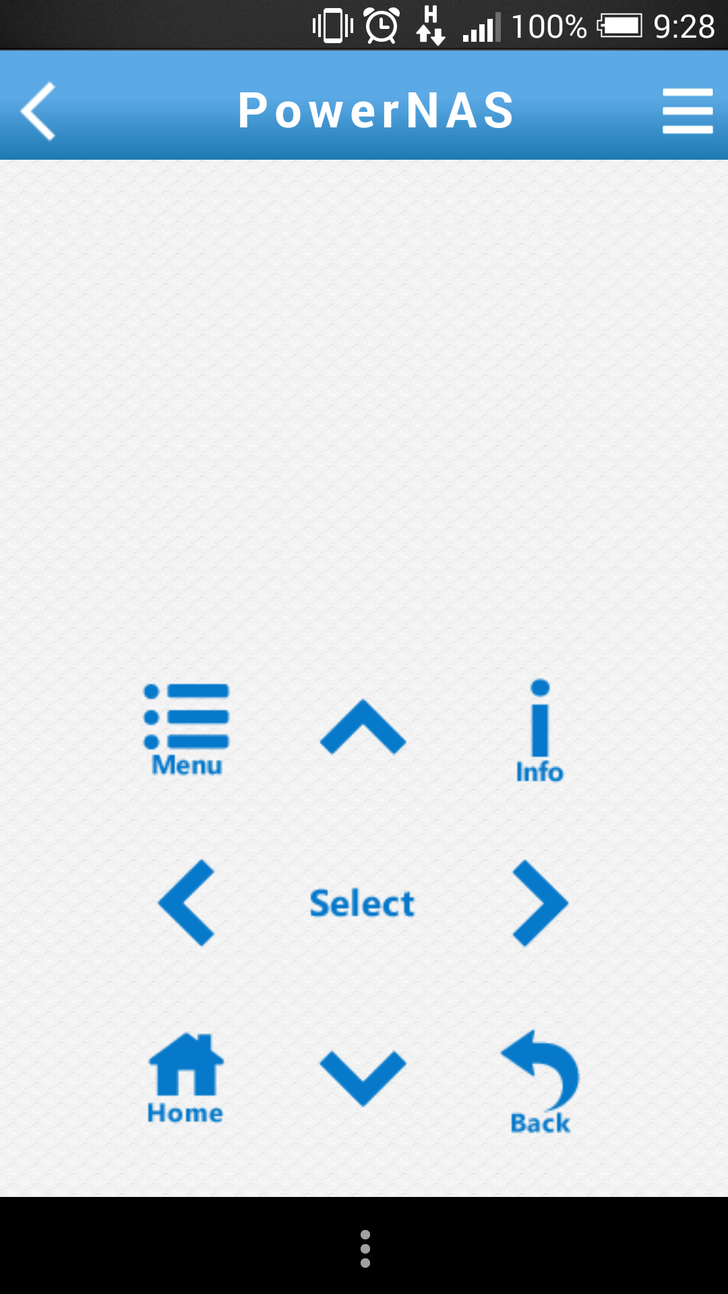
Task: Open the hamburger menu in PowerNAS header
Action: [x=687, y=111]
